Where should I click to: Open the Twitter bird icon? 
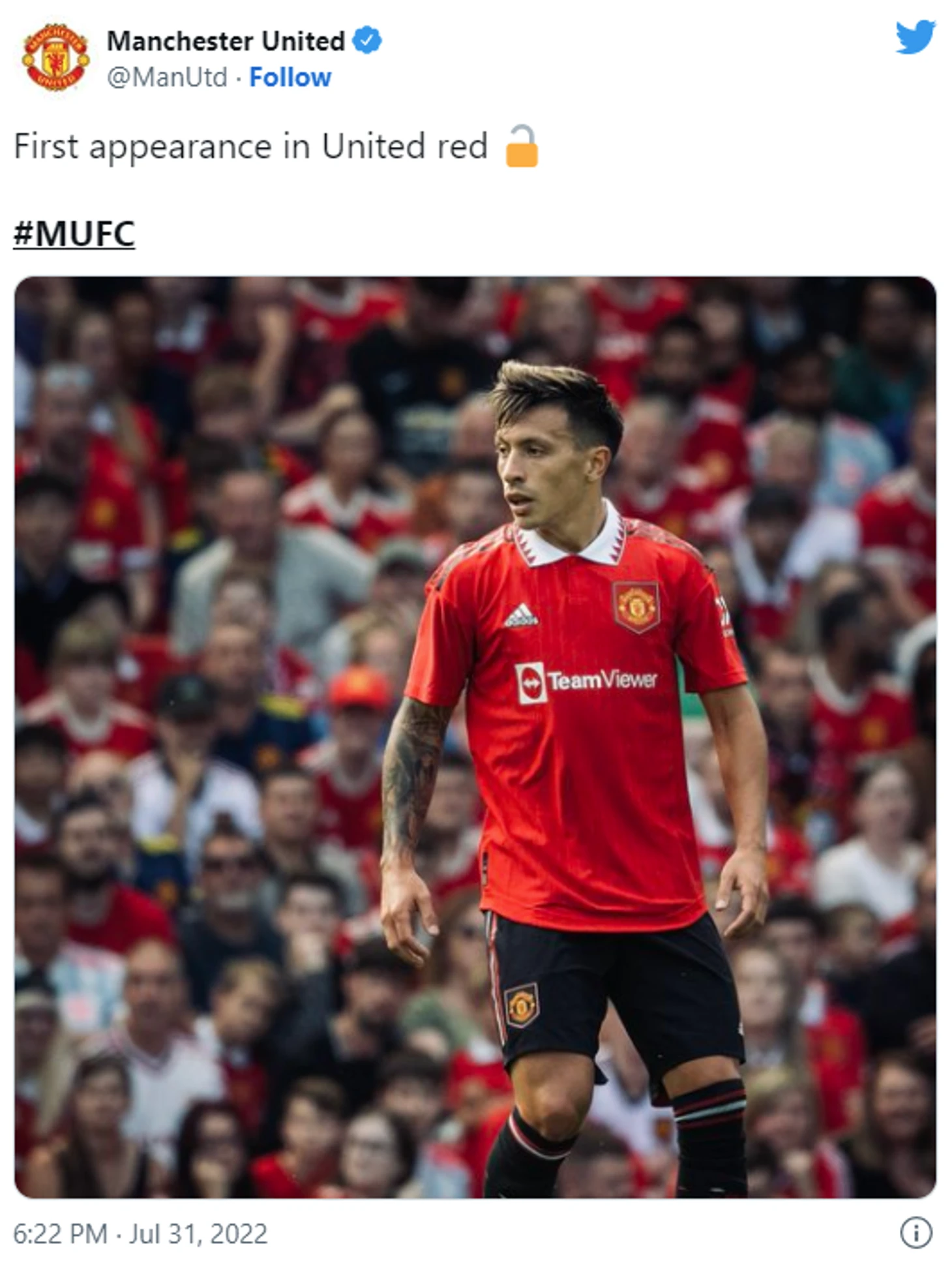915,38
